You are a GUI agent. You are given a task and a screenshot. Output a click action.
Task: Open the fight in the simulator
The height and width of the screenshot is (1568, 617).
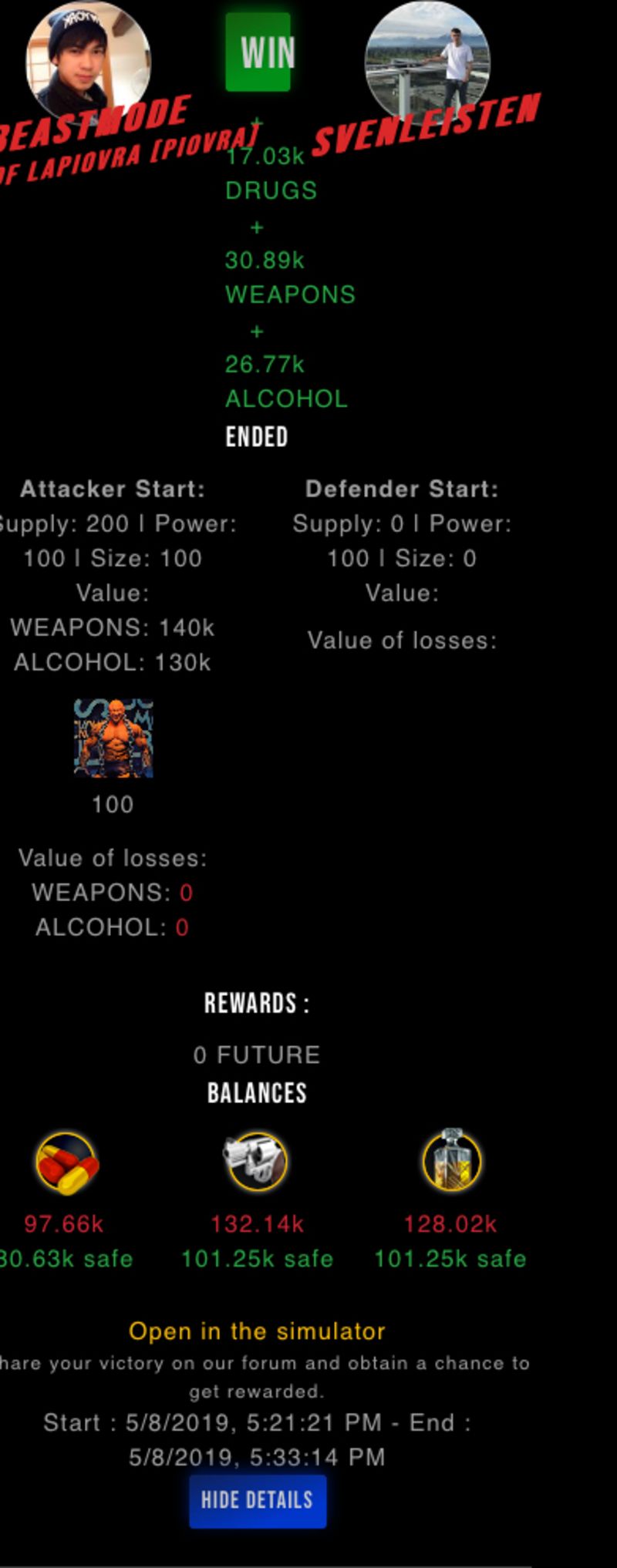pos(257,1331)
